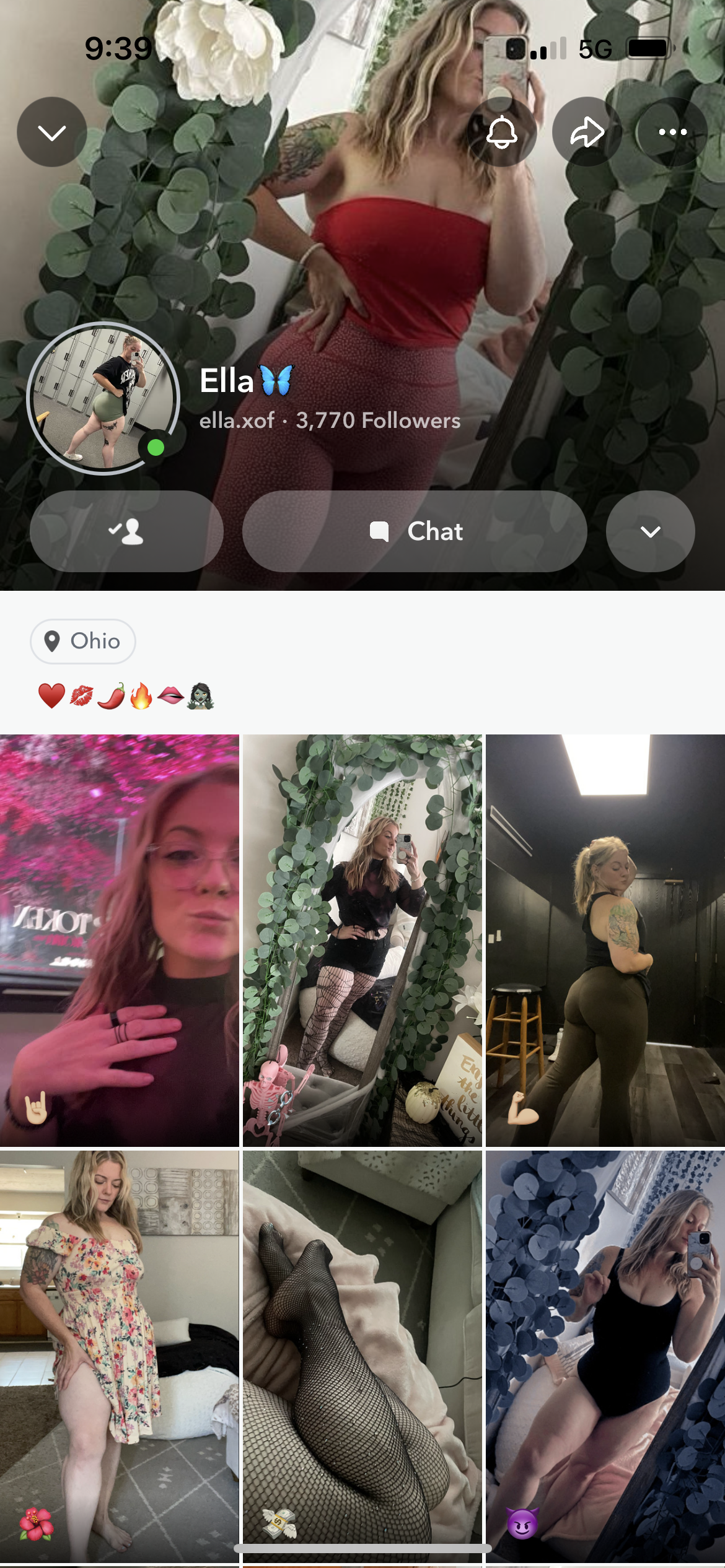Viewport: 725px width, 1568px height.
Task: Open the notifications bell
Action: point(501,132)
